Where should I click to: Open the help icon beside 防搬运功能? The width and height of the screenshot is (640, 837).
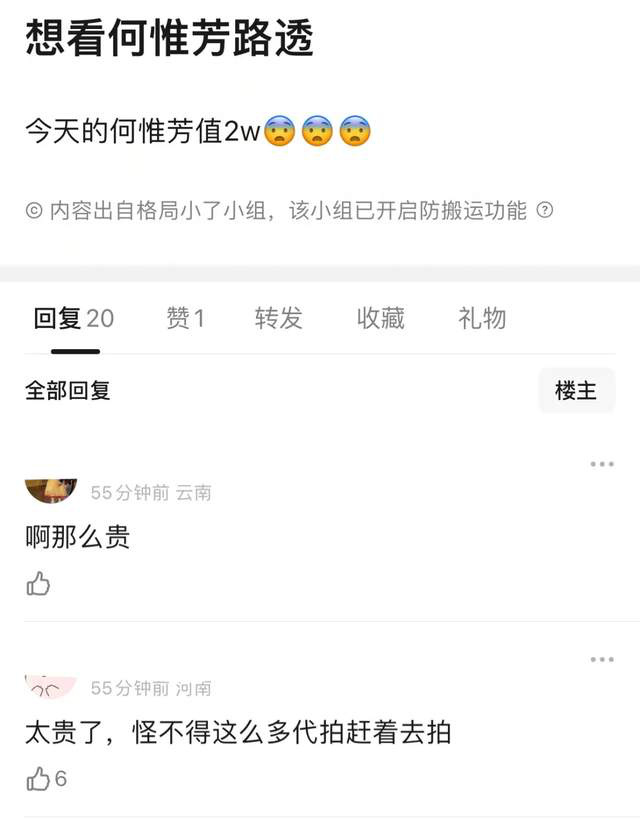545,211
